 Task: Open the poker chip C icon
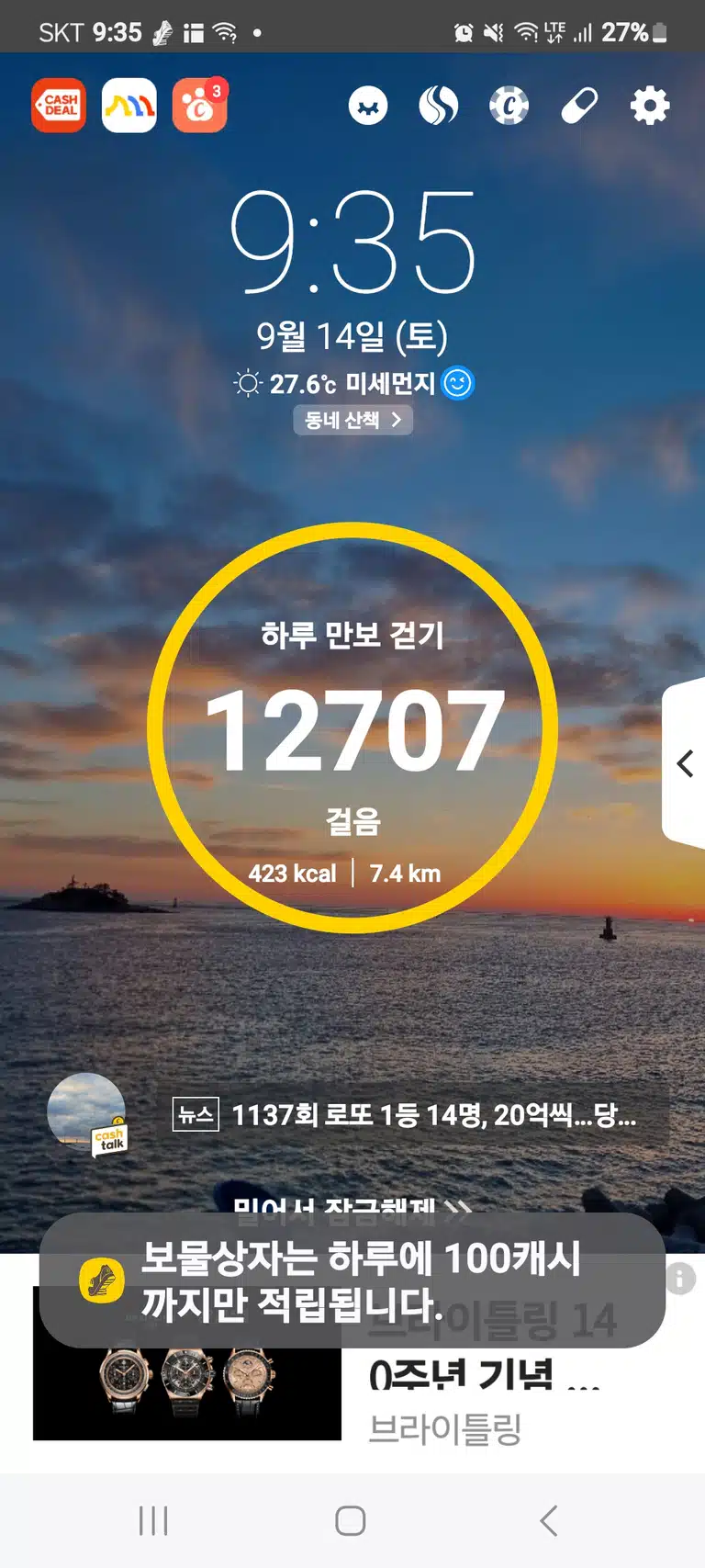(x=509, y=107)
